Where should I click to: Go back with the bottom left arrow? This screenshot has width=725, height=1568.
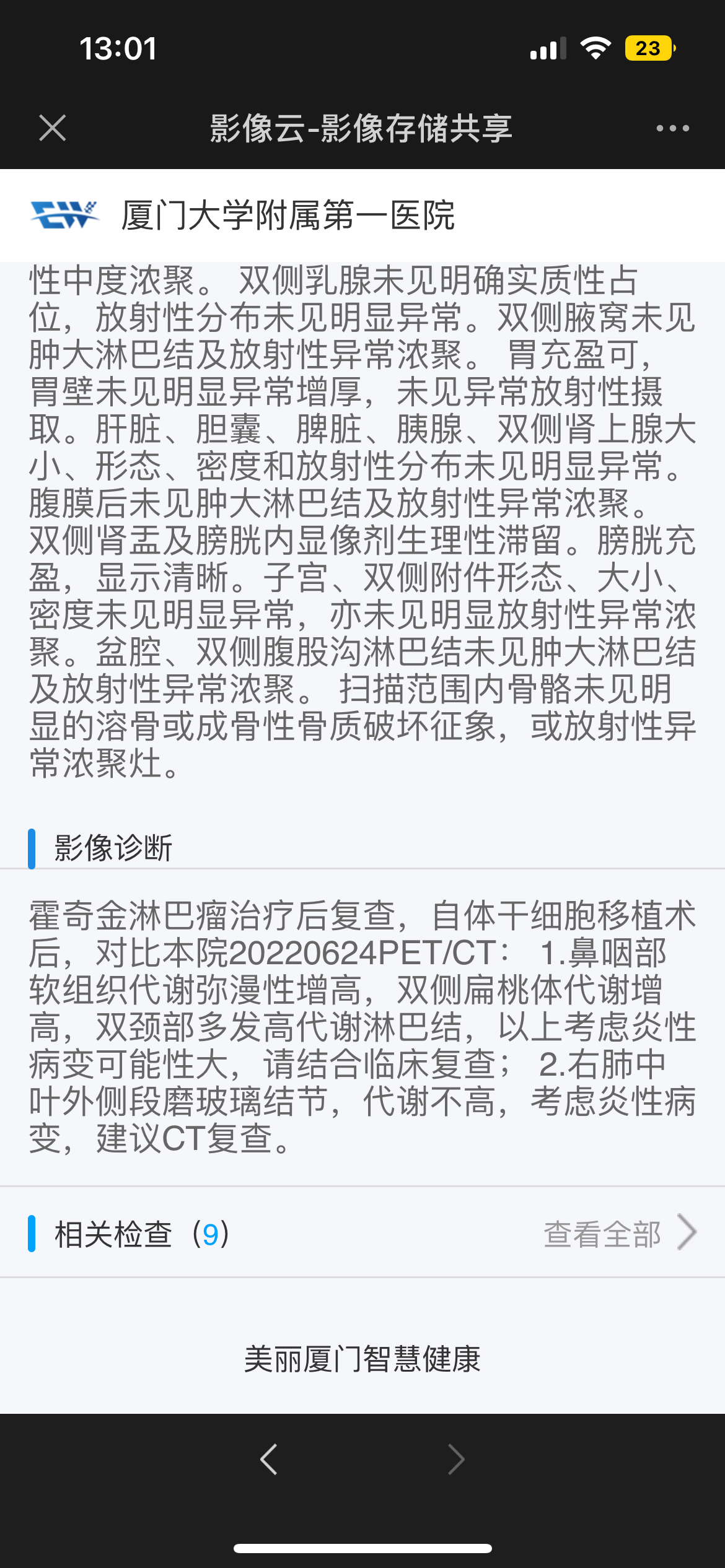click(x=268, y=1460)
